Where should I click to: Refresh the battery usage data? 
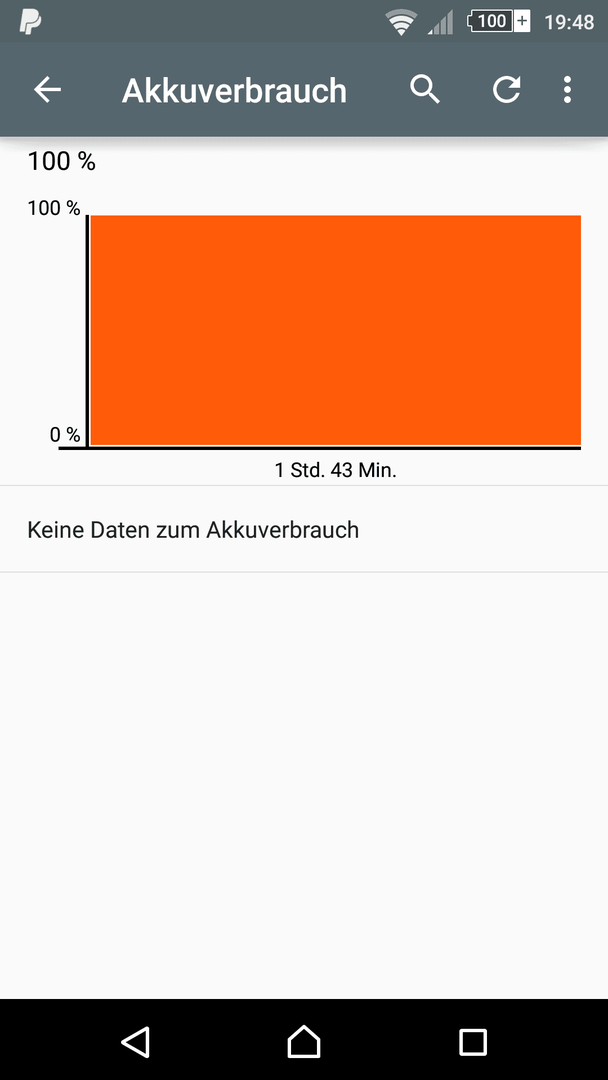[506, 90]
